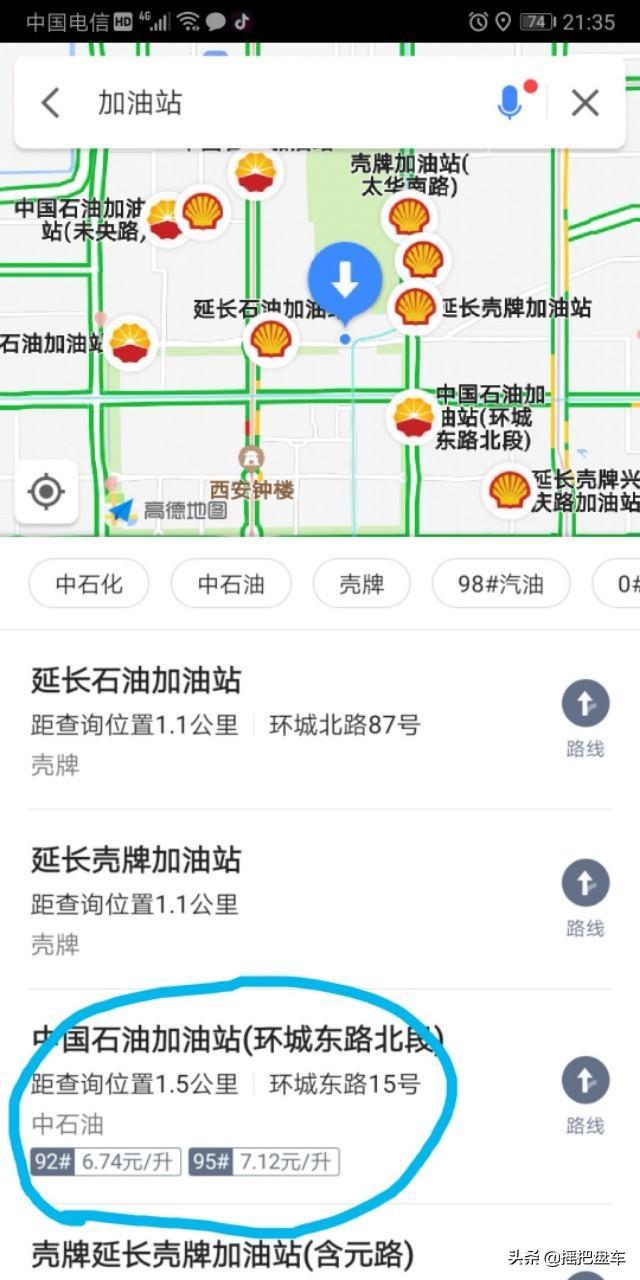Filter results by 中石化
This screenshot has width=640, height=1280.
click(x=89, y=584)
